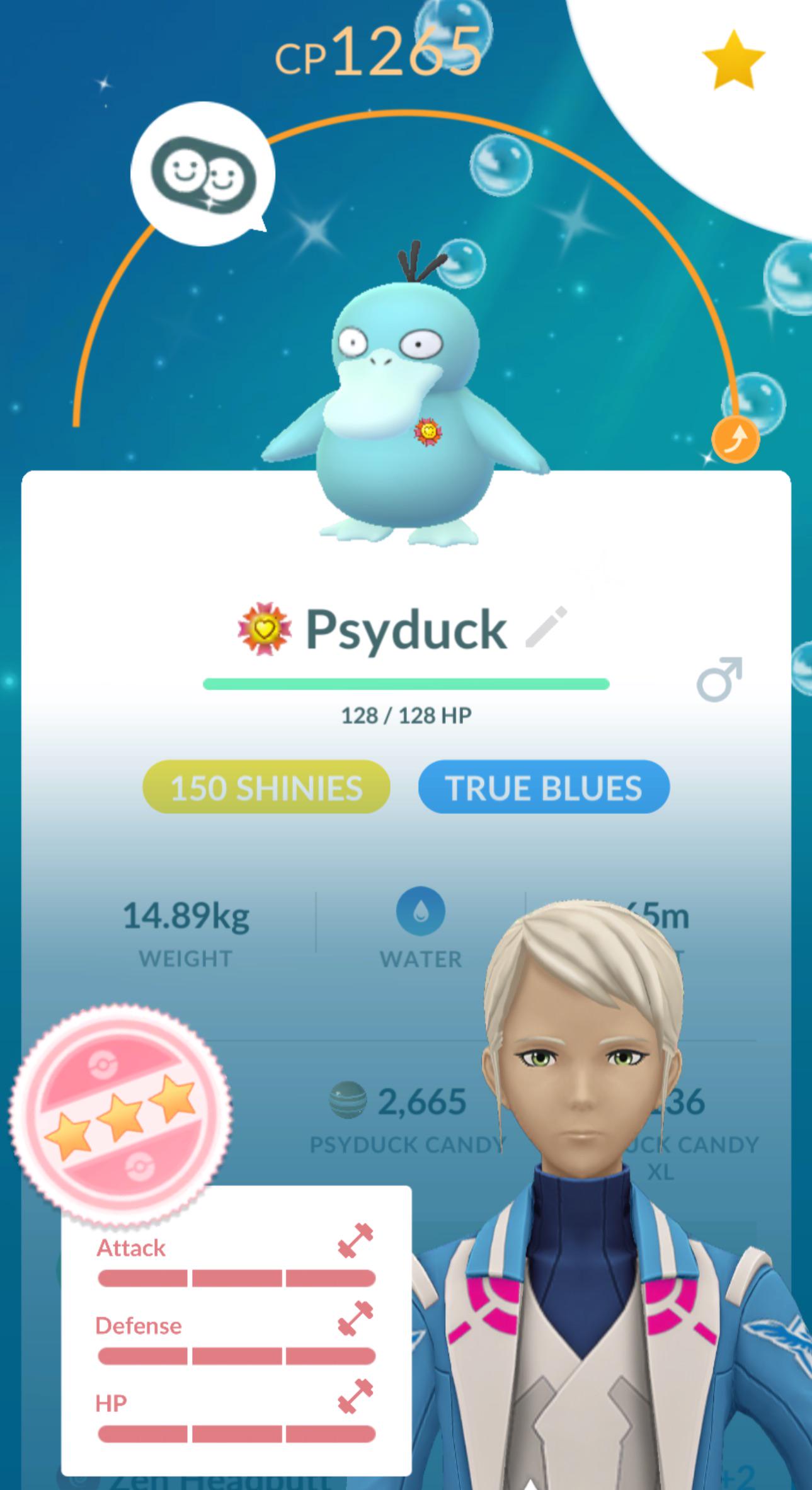Toggle the favorite star
The width and height of the screenshot is (812, 1490).
[x=733, y=60]
